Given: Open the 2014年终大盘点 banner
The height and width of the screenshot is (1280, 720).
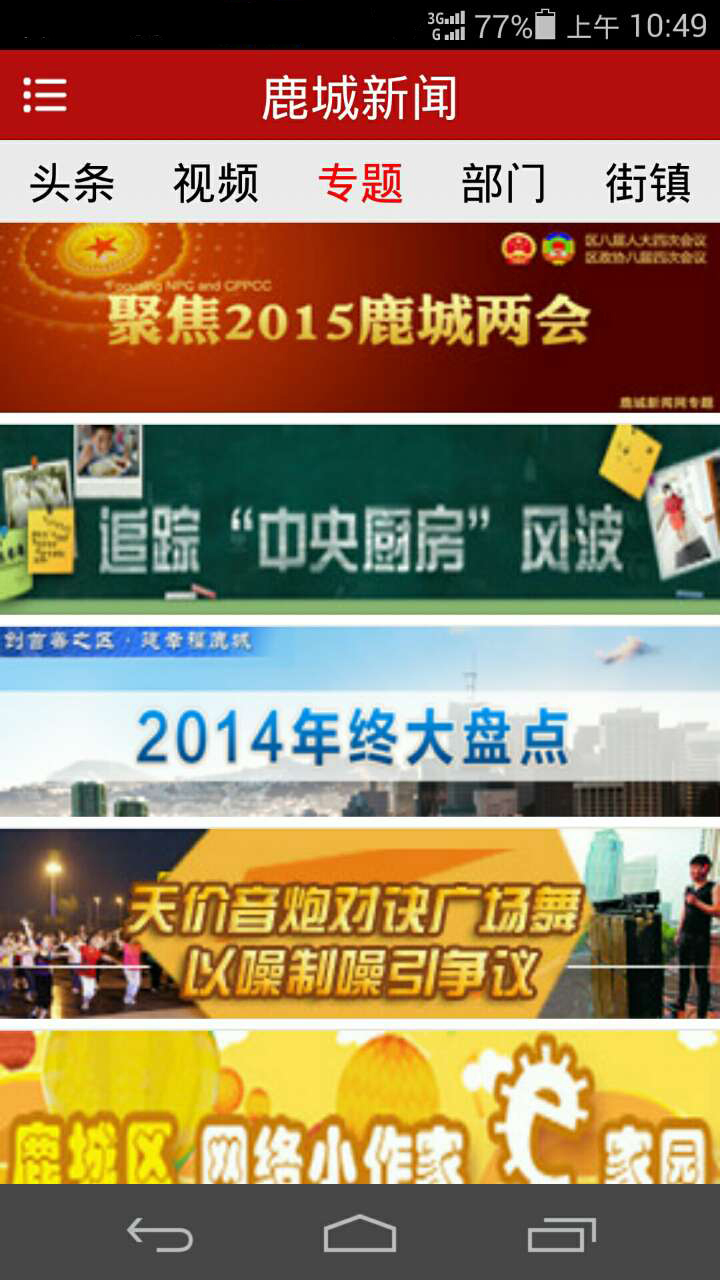Looking at the screenshot, I should coord(360,722).
